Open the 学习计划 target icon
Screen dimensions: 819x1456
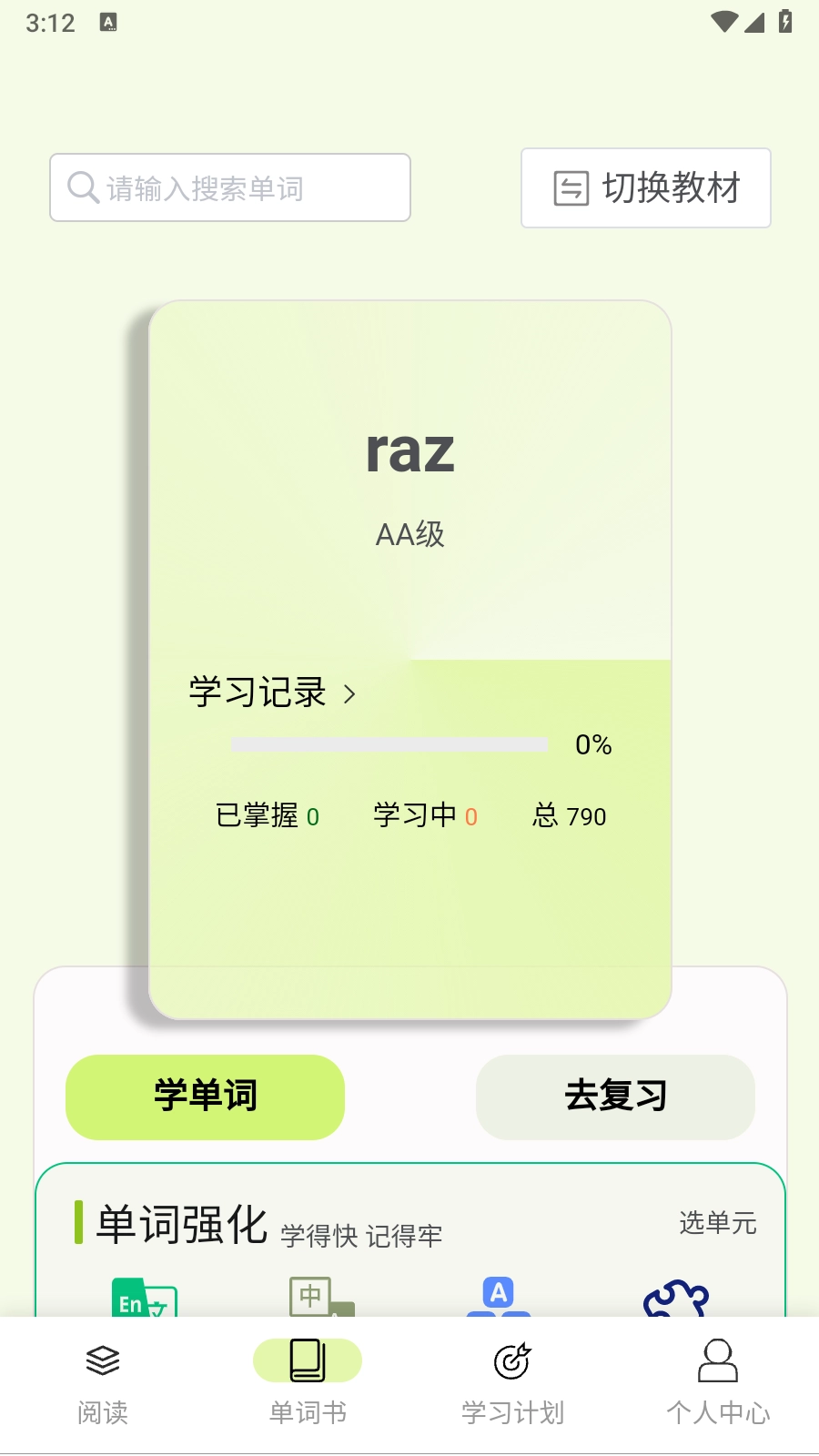(x=512, y=1360)
